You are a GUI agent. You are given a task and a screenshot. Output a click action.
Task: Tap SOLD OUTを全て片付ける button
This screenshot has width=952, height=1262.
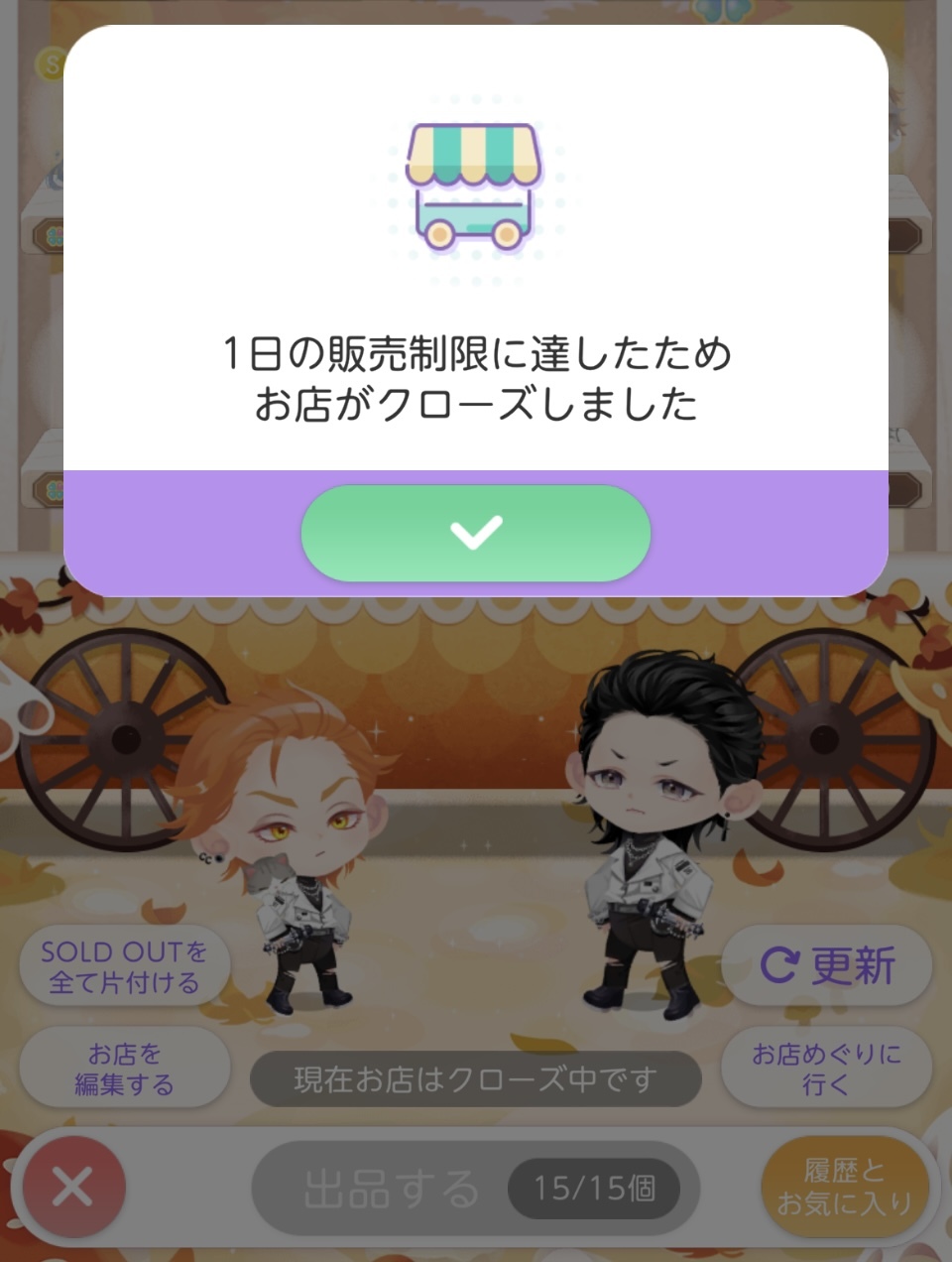pyautogui.click(x=125, y=966)
